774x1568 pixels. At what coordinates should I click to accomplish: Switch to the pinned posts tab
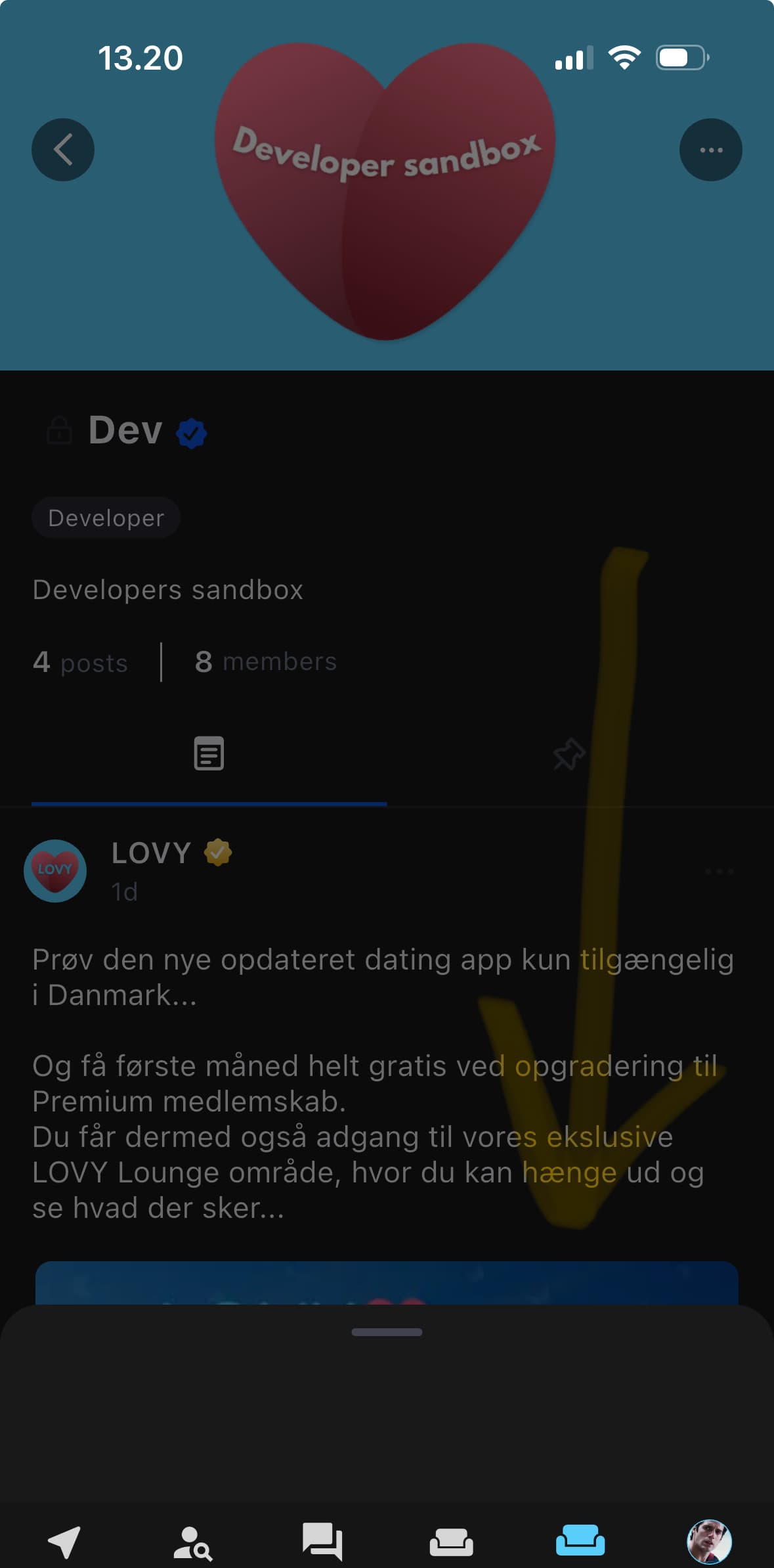pos(569,753)
